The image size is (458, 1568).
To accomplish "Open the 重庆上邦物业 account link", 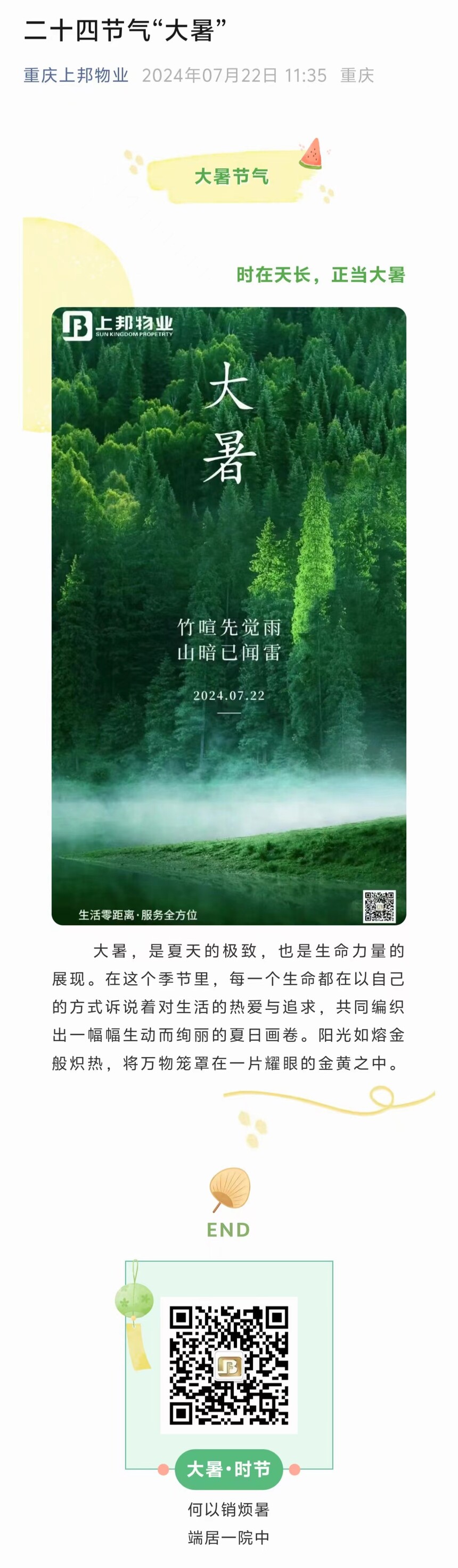I will point(76,76).
